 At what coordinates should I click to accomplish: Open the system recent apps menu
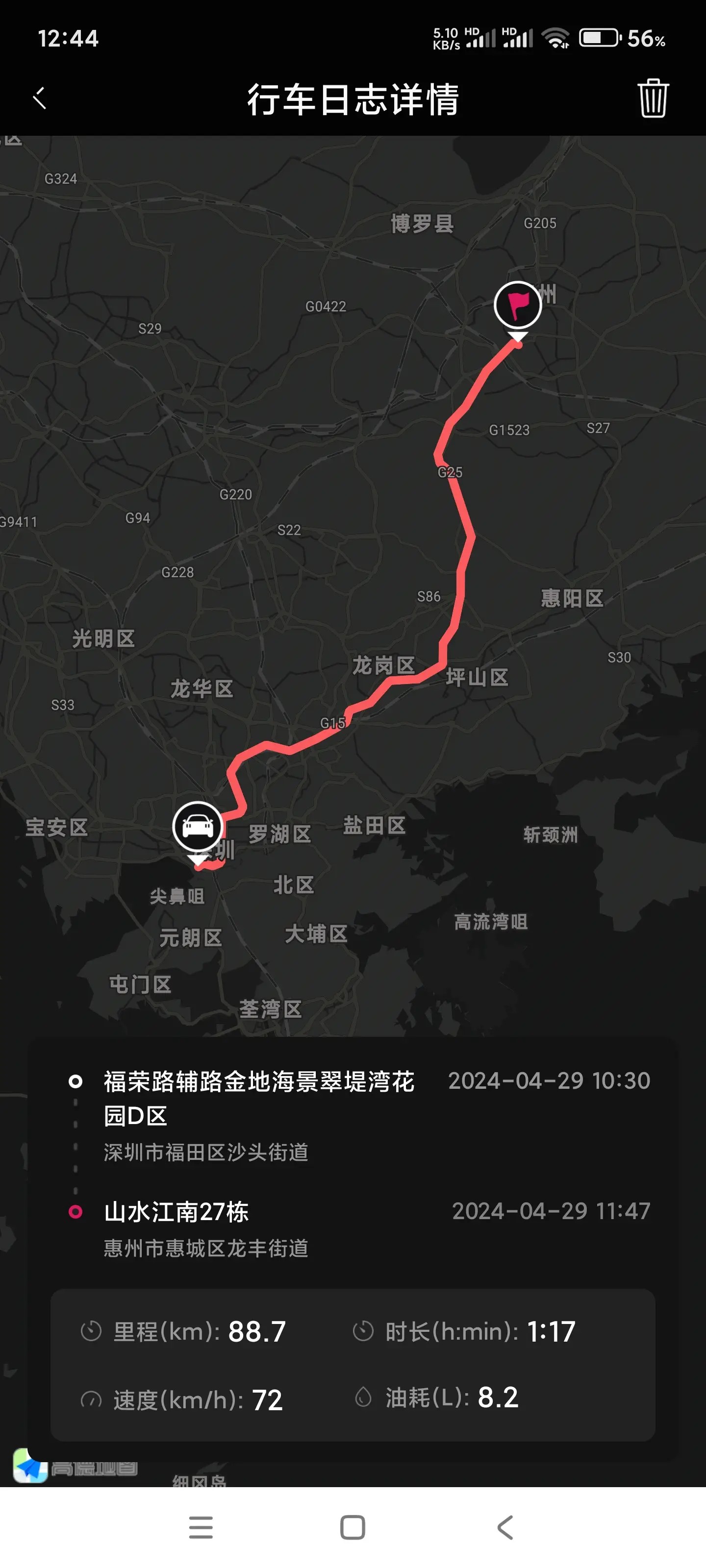click(201, 1527)
